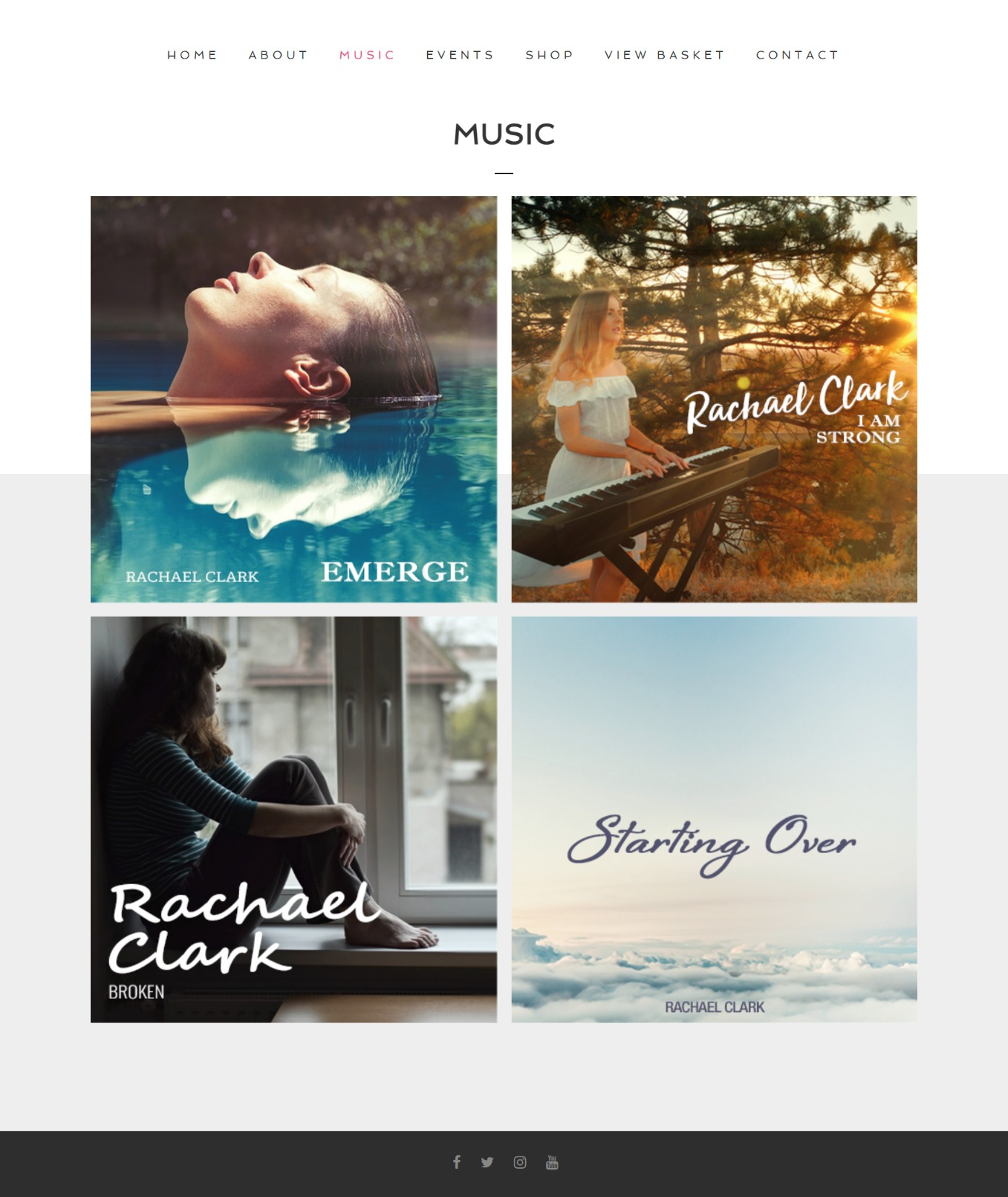
Task: Visit the Instagram profile icon
Action: [520, 1162]
